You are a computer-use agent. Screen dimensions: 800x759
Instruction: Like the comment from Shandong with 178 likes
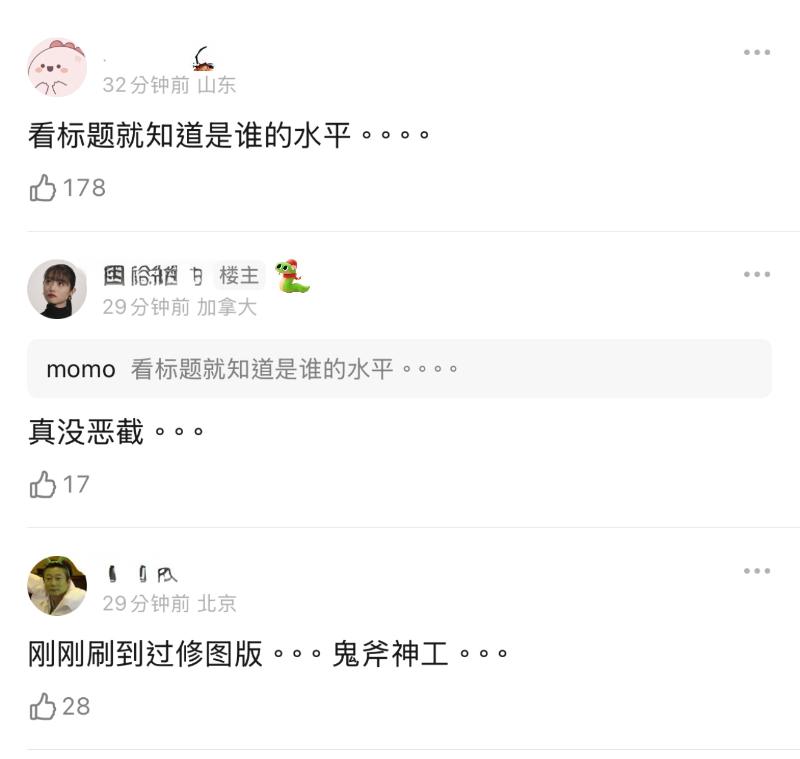(x=43, y=188)
